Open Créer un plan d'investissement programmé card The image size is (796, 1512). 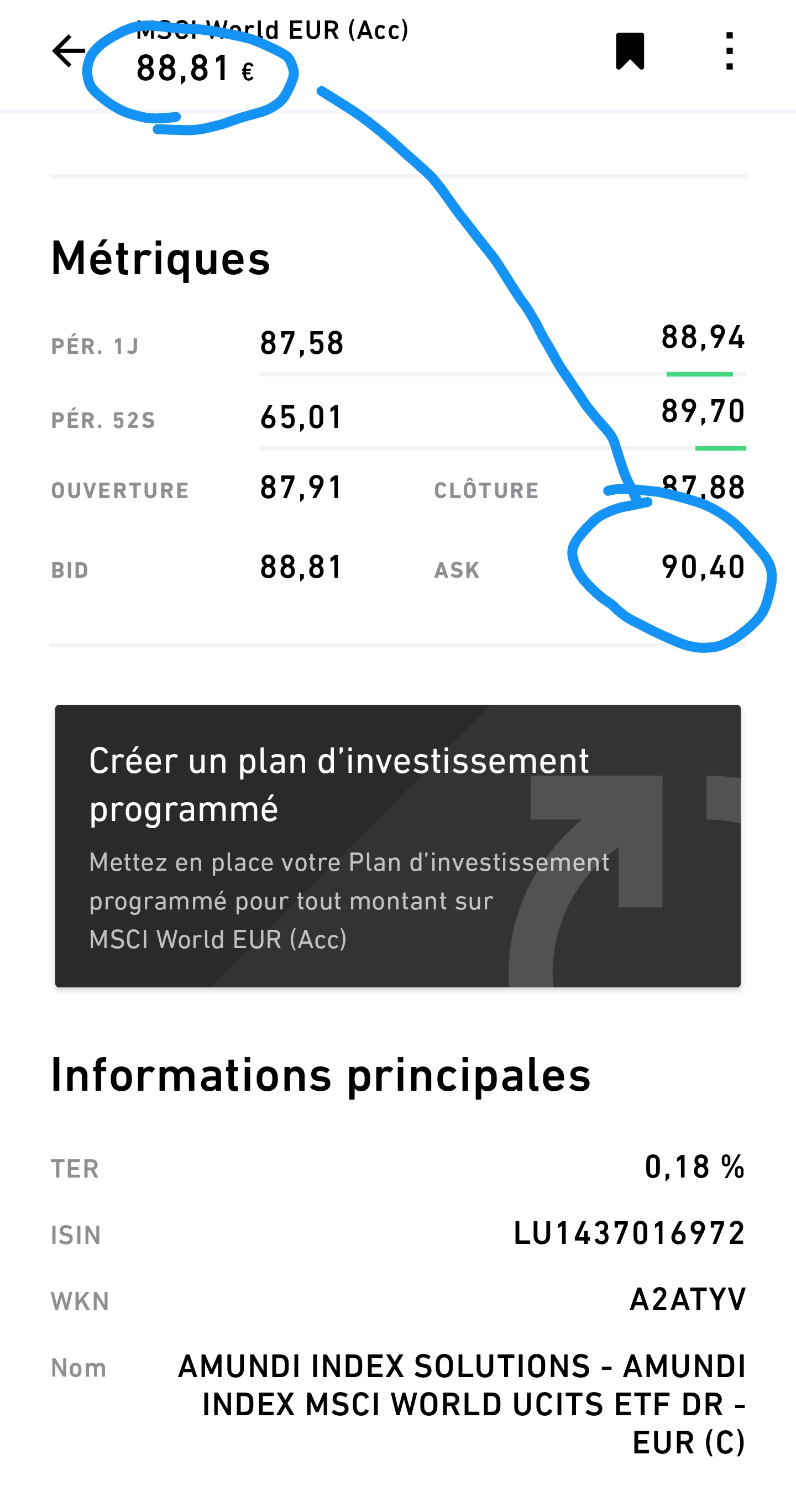(x=398, y=846)
